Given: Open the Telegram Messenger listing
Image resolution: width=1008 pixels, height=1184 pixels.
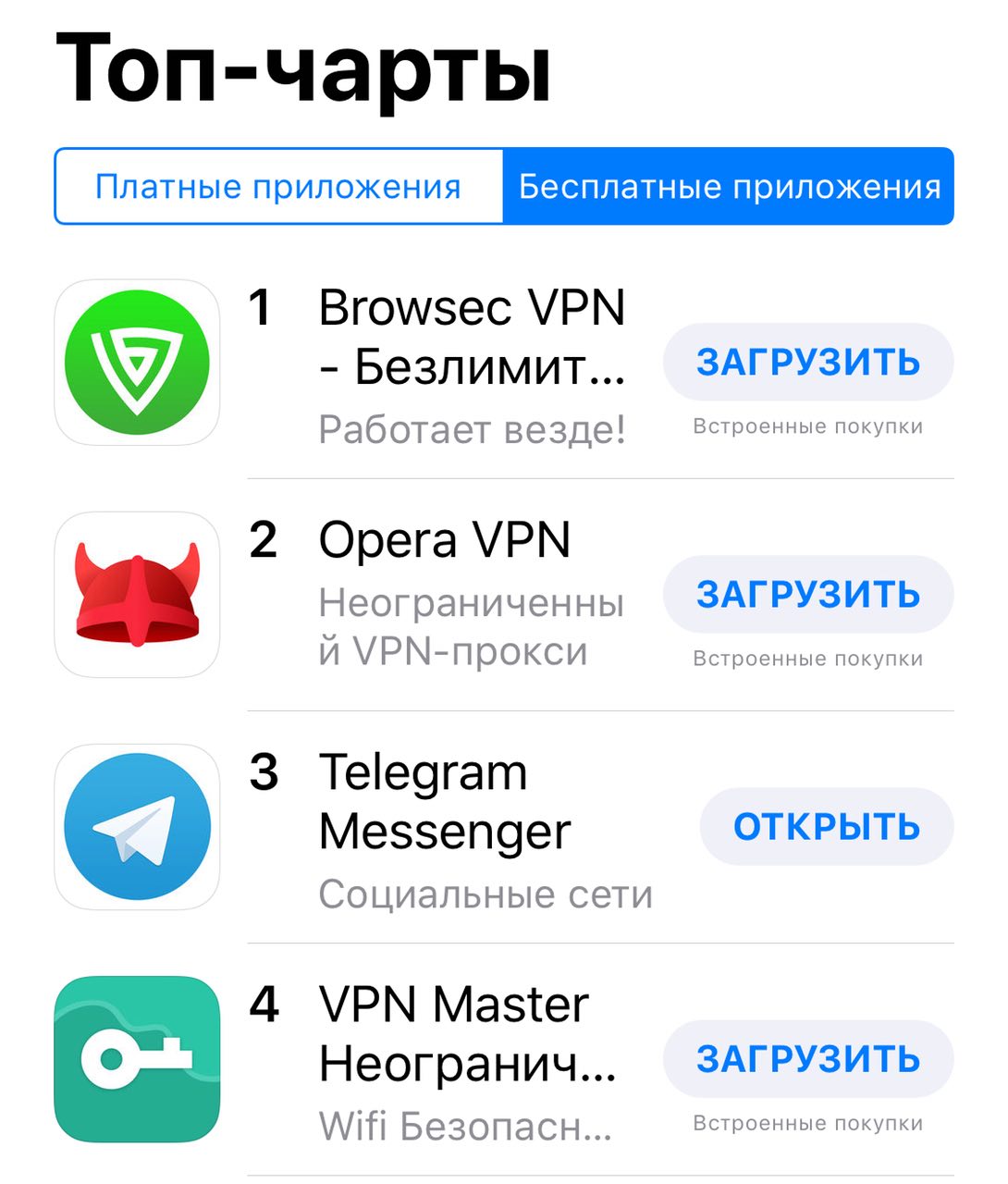Looking at the screenshot, I should coord(444,802).
